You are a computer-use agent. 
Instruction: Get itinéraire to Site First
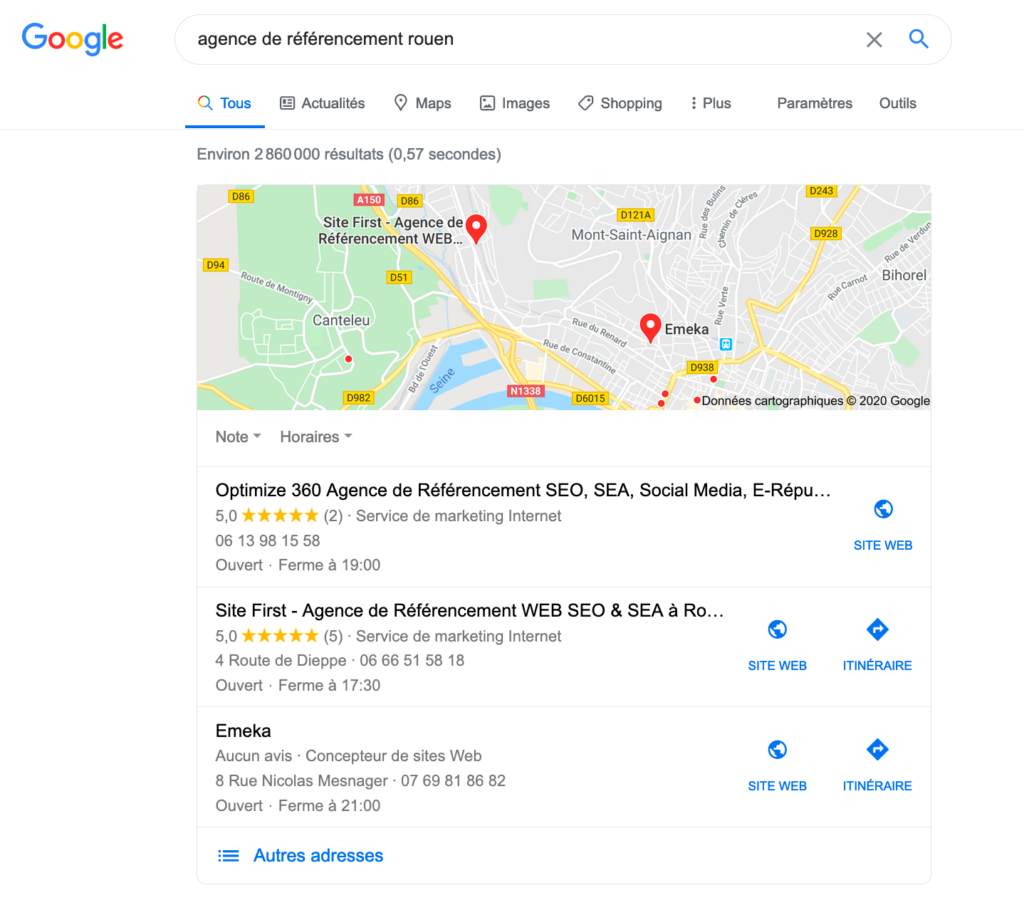pyautogui.click(x=877, y=644)
